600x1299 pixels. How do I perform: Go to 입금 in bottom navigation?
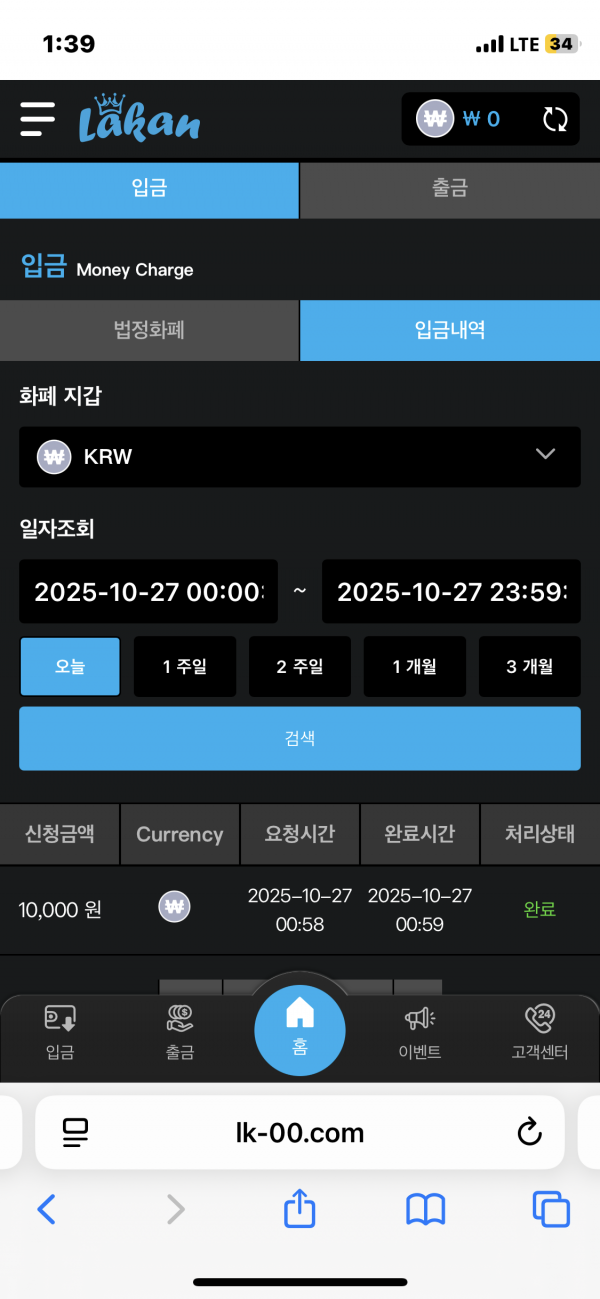[60, 1033]
